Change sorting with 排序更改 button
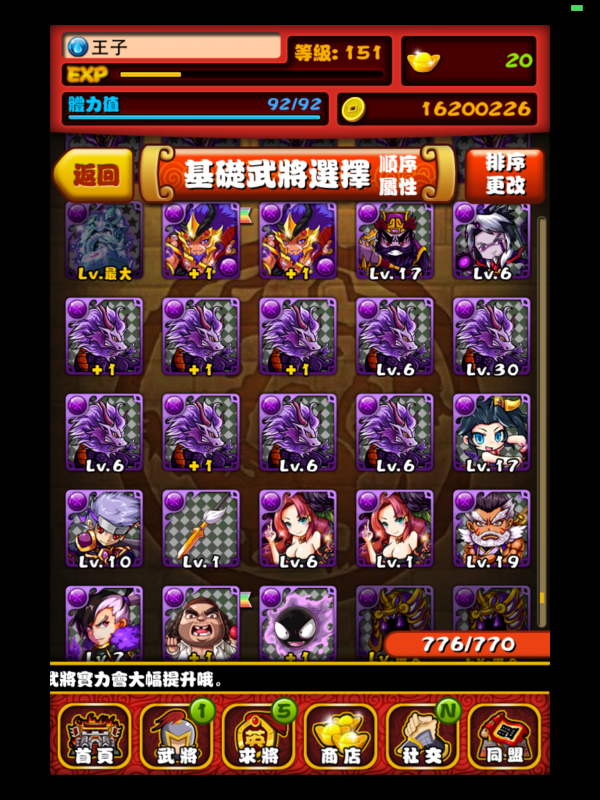Viewport: 600px width, 800px height. (x=505, y=176)
